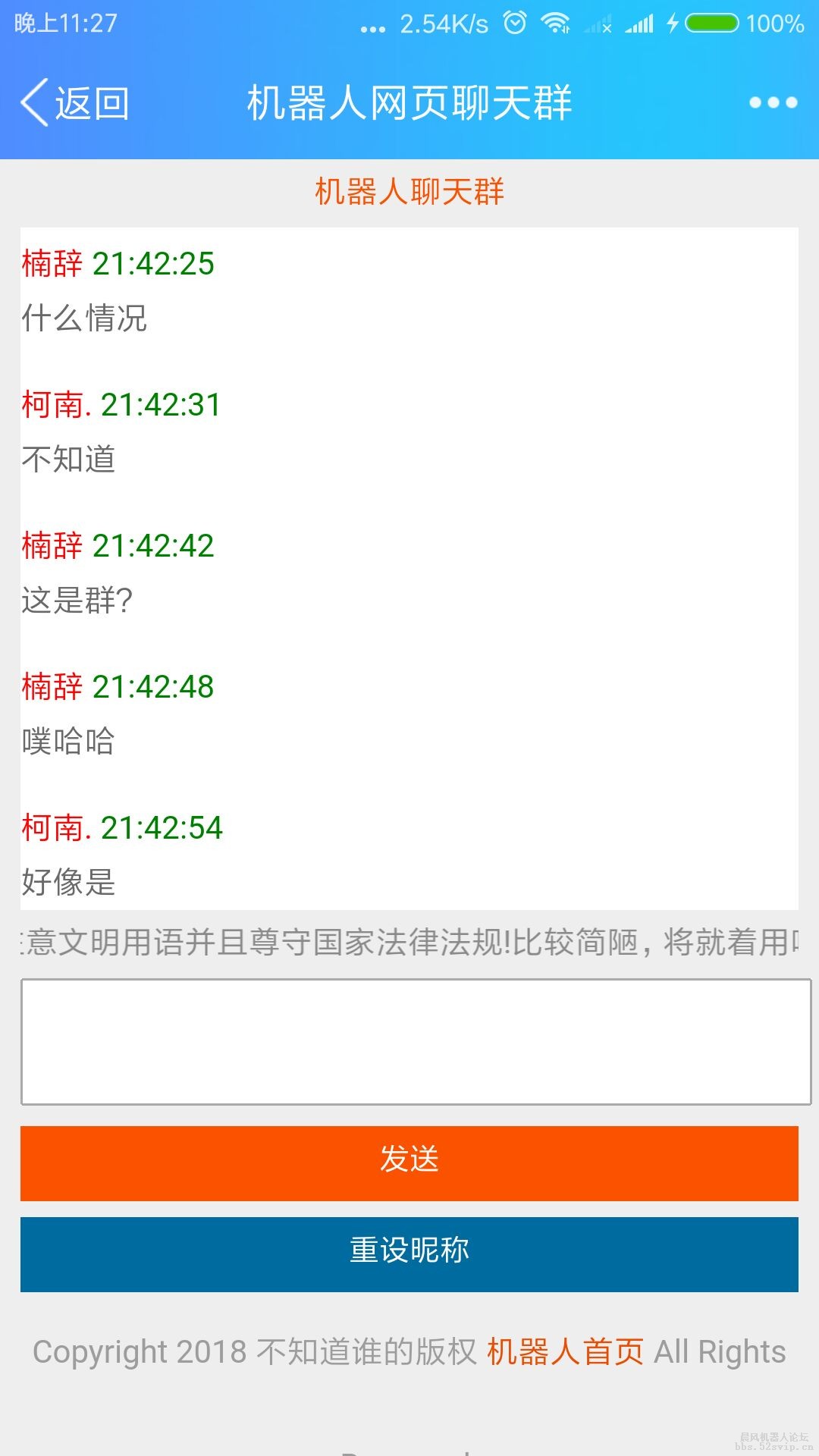Open the three-dot overflow menu
Viewport: 819px width, 1456px height.
[x=773, y=102]
